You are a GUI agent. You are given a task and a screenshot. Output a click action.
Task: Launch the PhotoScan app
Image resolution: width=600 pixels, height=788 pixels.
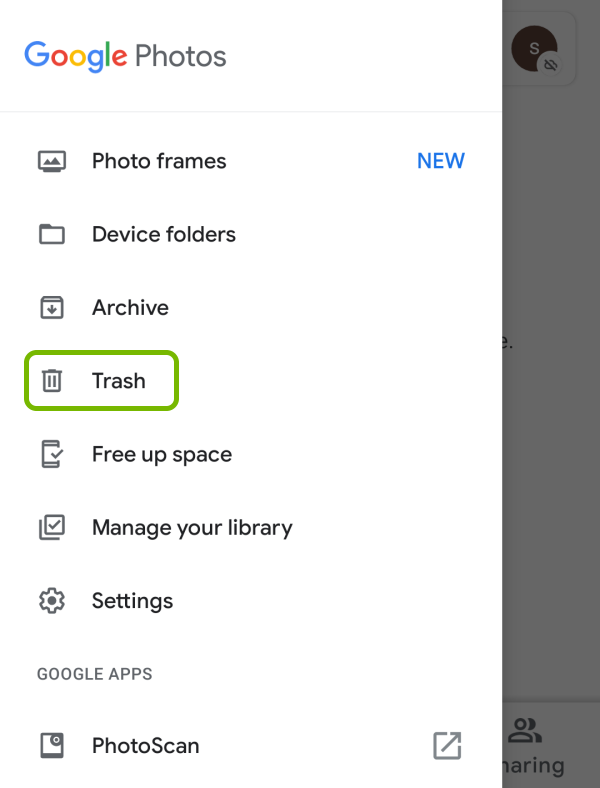(145, 746)
